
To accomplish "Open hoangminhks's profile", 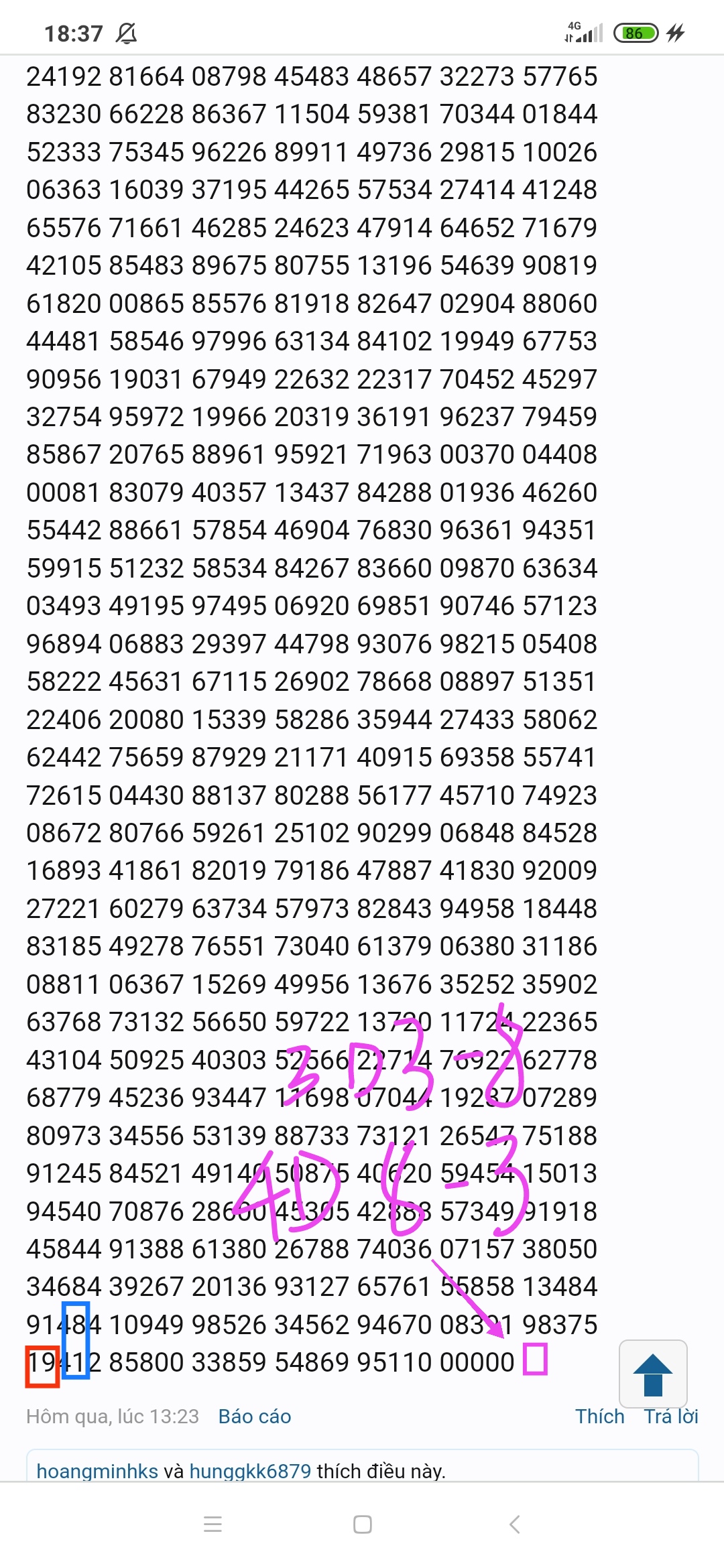I will point(97,1471).
